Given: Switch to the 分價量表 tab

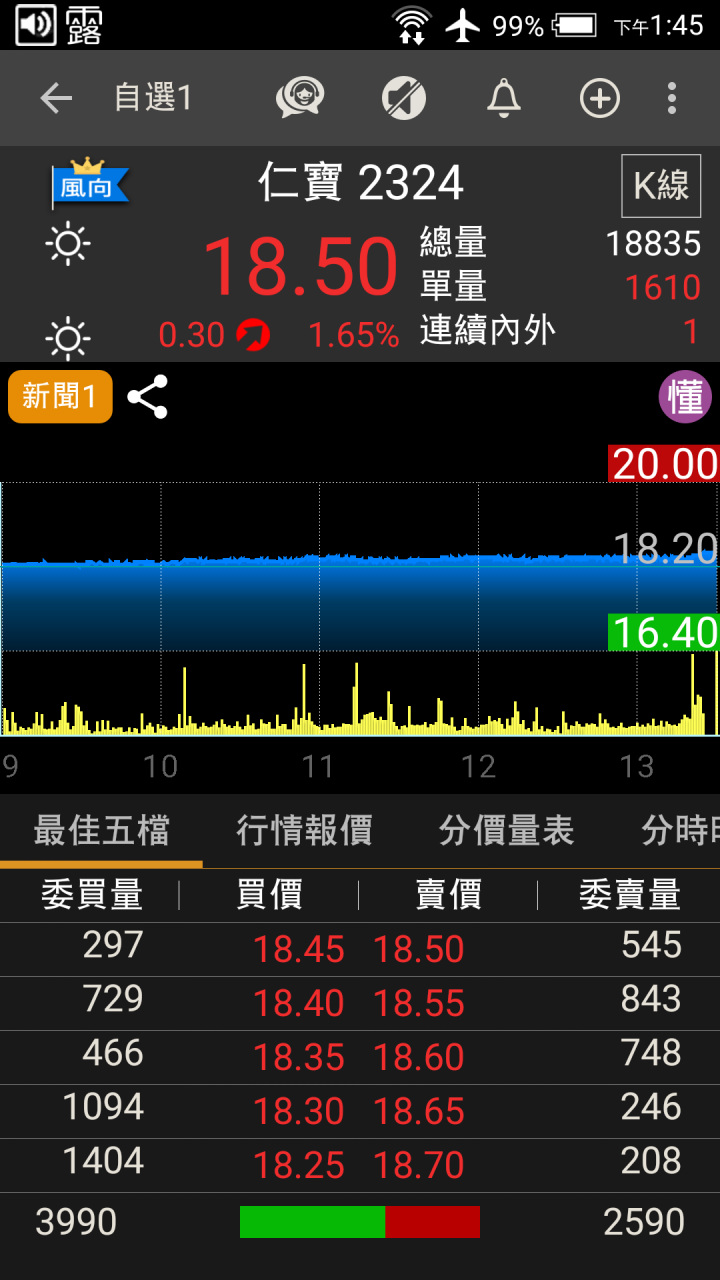Looking at the screenshot, I should tap(506, 831).
